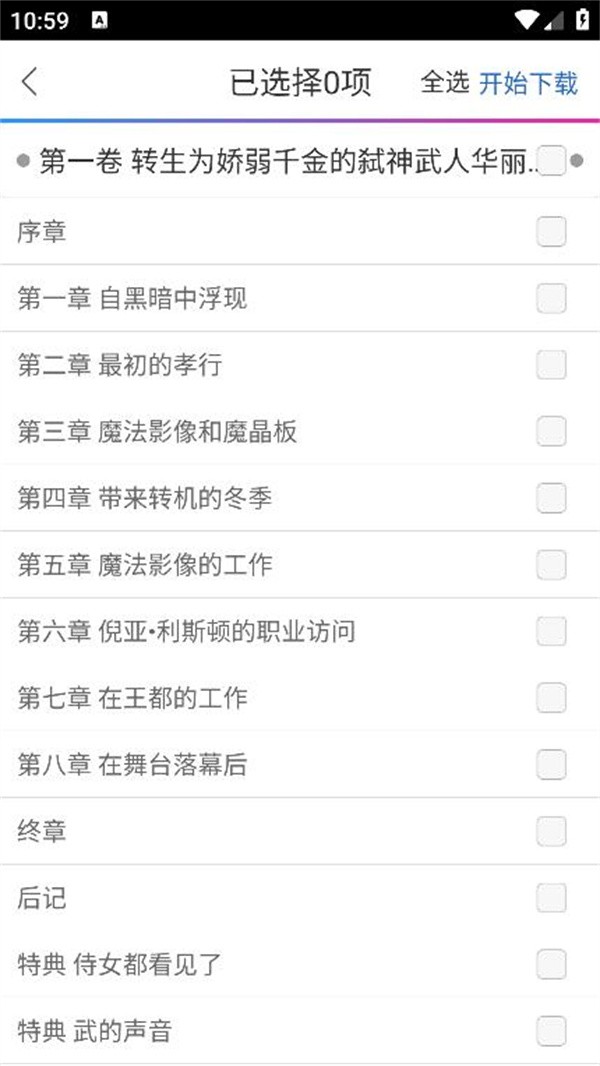Tick 第六章 倪亚•利斯顿的职业访问
600x1066 pixels.
tap(551, 632)
